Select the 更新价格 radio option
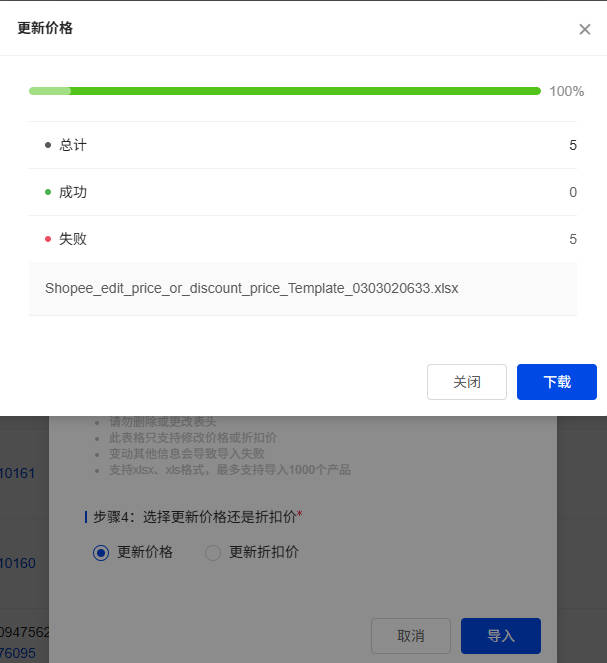The image size is (607, 663). click(x=101, y=553)
